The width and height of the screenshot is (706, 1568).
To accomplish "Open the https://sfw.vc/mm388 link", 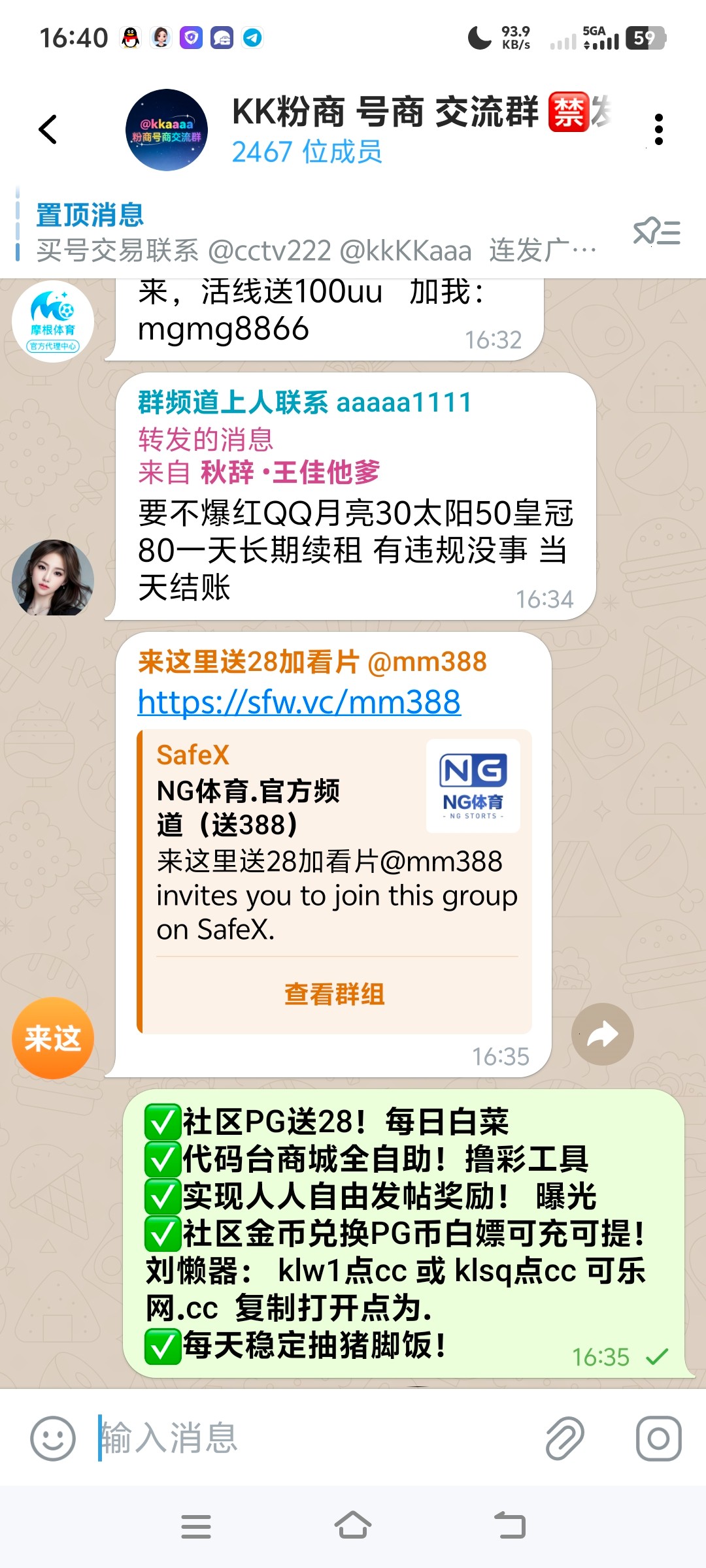I will point(299,703).
